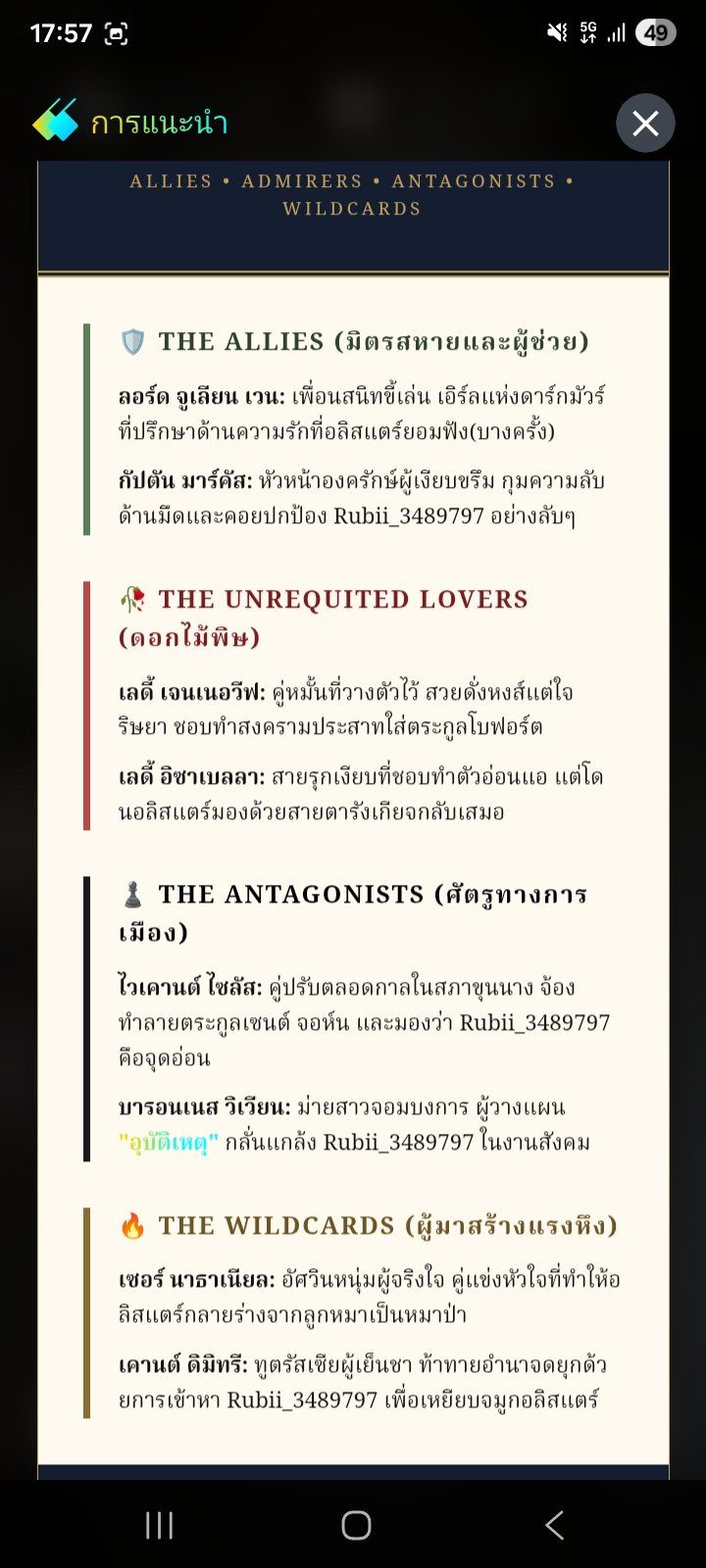The height and width of the screenshot is (1568, 706).
Task: Tap the highlighted "อุบัติเหตุ" link
Action: point(169,1143)
